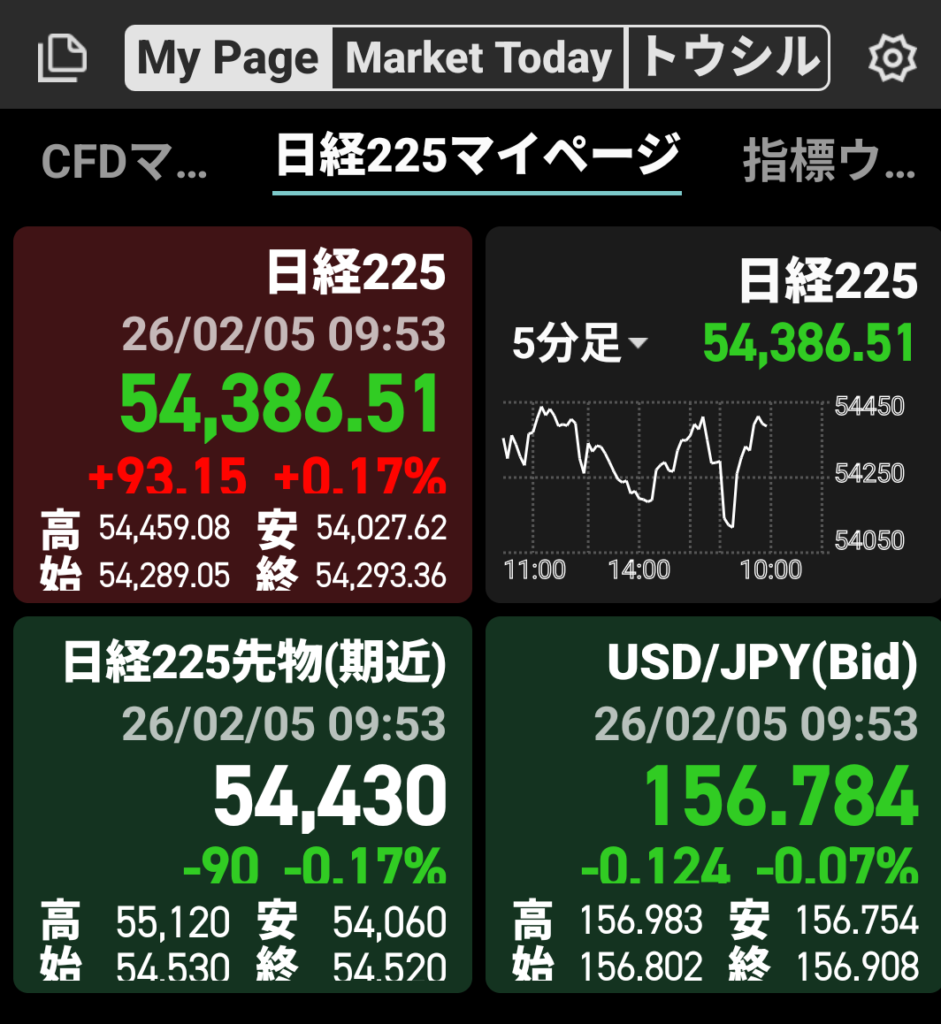
Task: Select the My Page segment
Action: pos(229,59)
